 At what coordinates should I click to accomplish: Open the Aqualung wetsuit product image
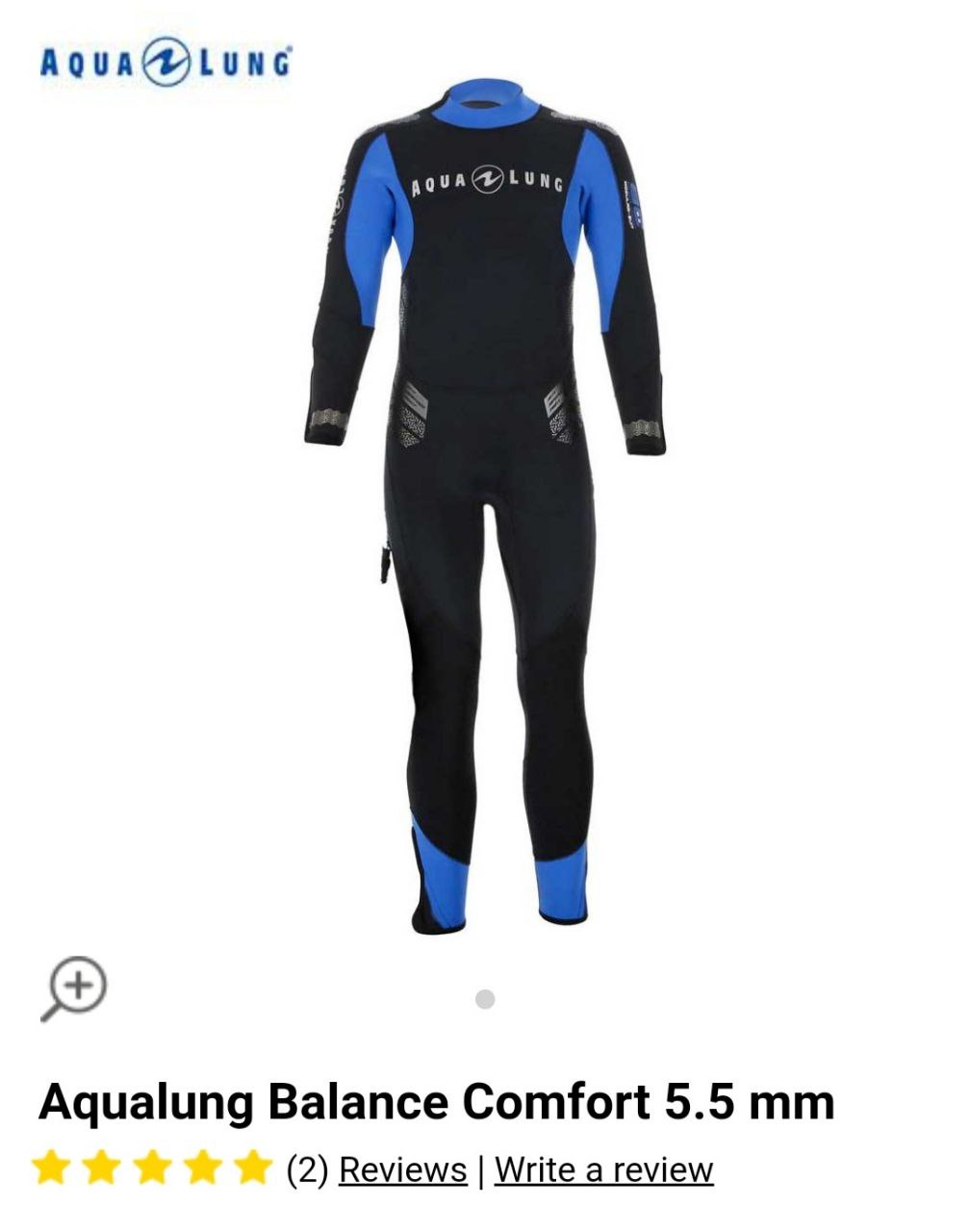click(485, 500)
